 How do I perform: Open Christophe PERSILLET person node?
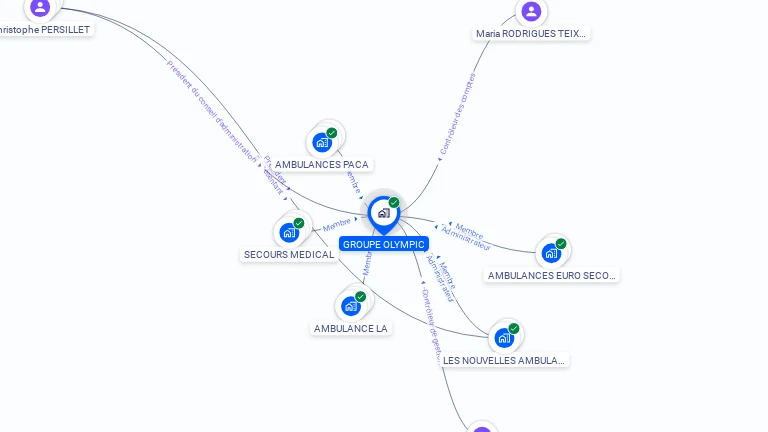(x=40, y=8)
